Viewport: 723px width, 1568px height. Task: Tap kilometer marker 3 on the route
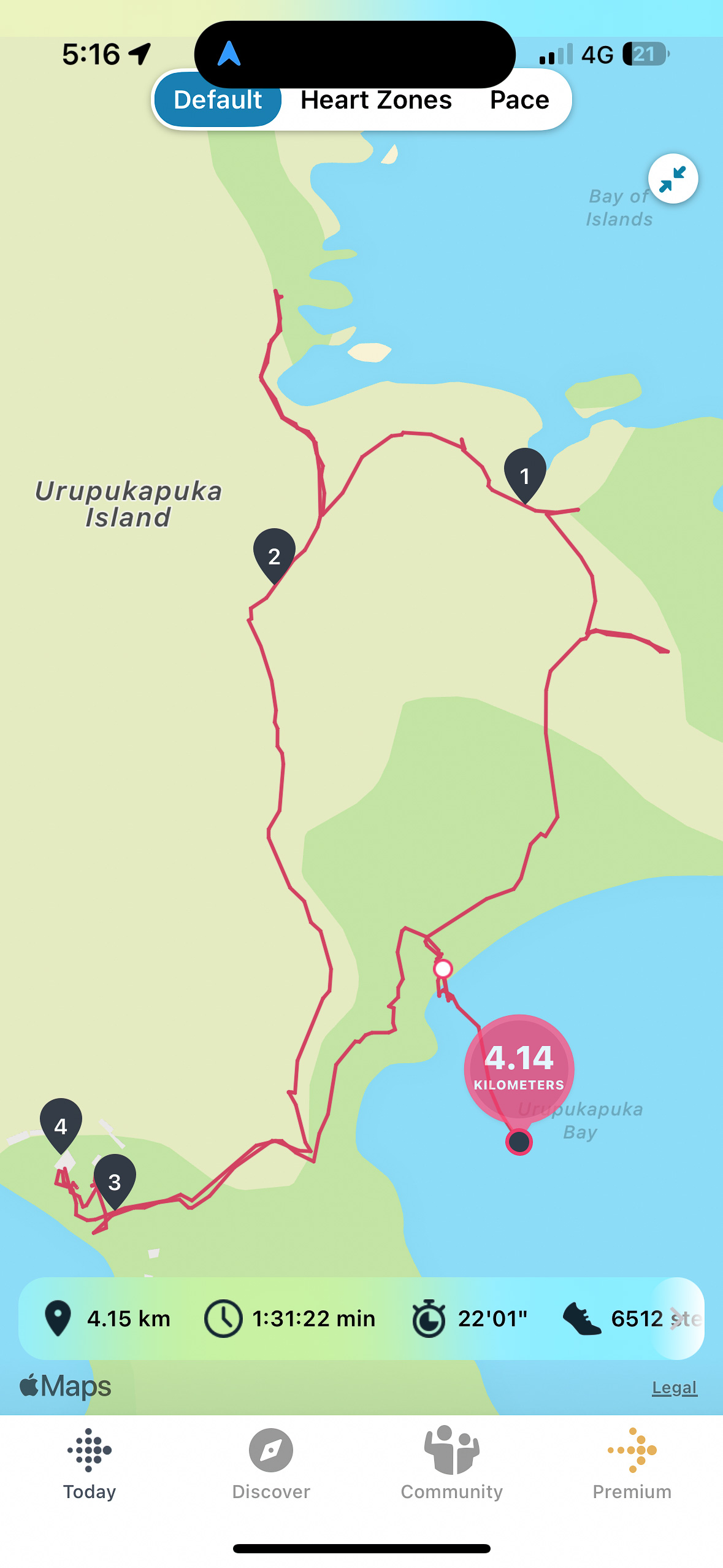(x=115, y=1180)
